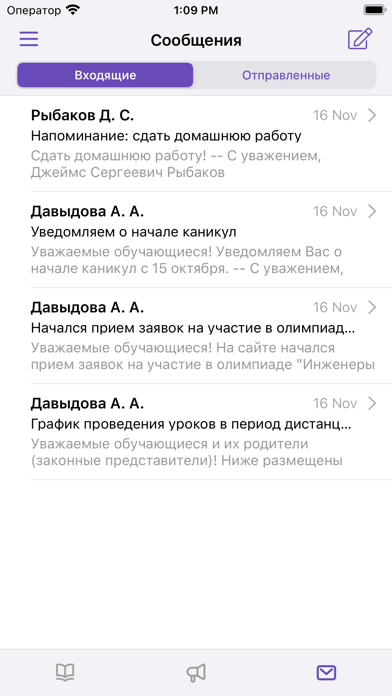Select the Входящие segment
The width and height of the screenshot is (392, 696).
click(x=105, y=75)
